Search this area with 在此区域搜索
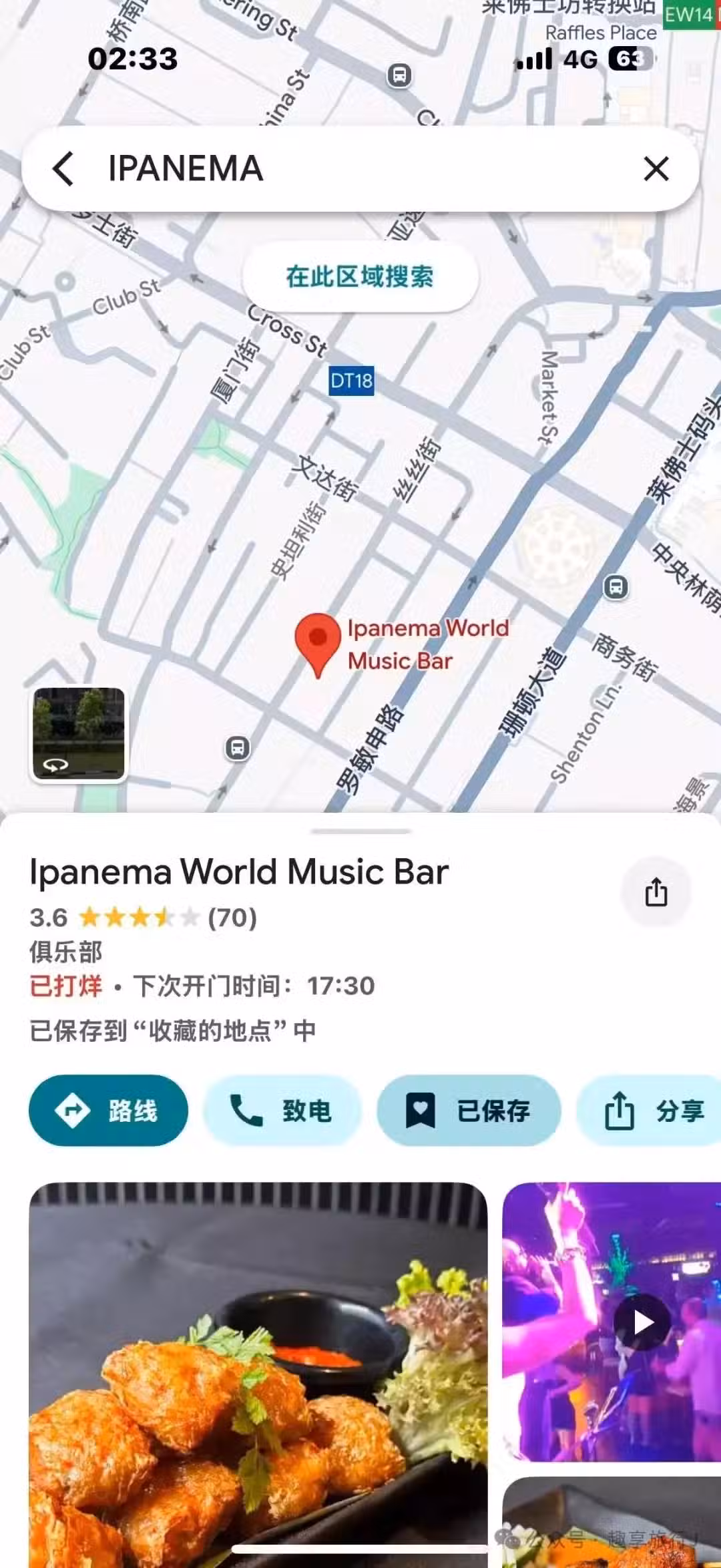The width and height of the screenshot is (721, 1568). 360,276
